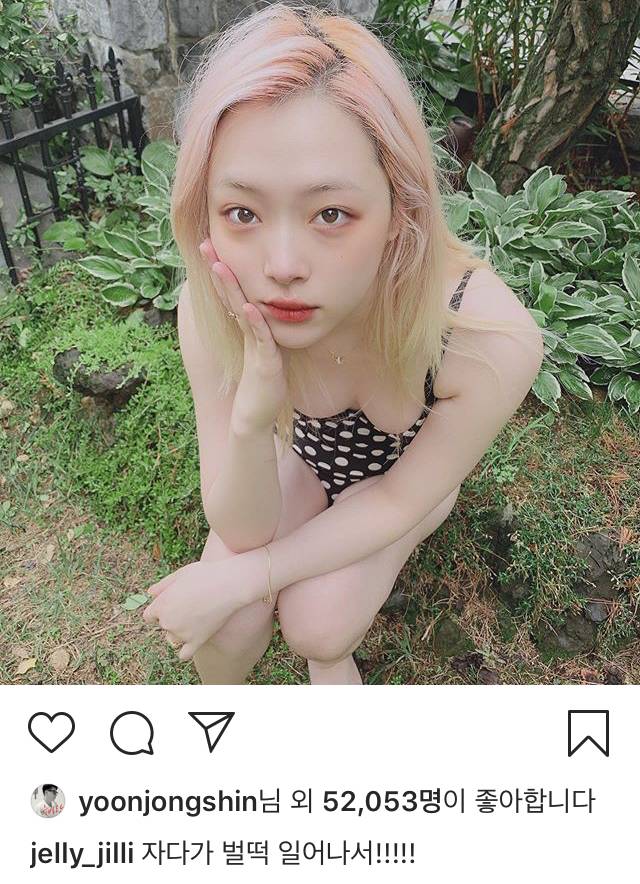Share the post using the paper plane icon
The height and width of the screenshot is (884, 640).
pyautogui.click(x=211, y=731)
